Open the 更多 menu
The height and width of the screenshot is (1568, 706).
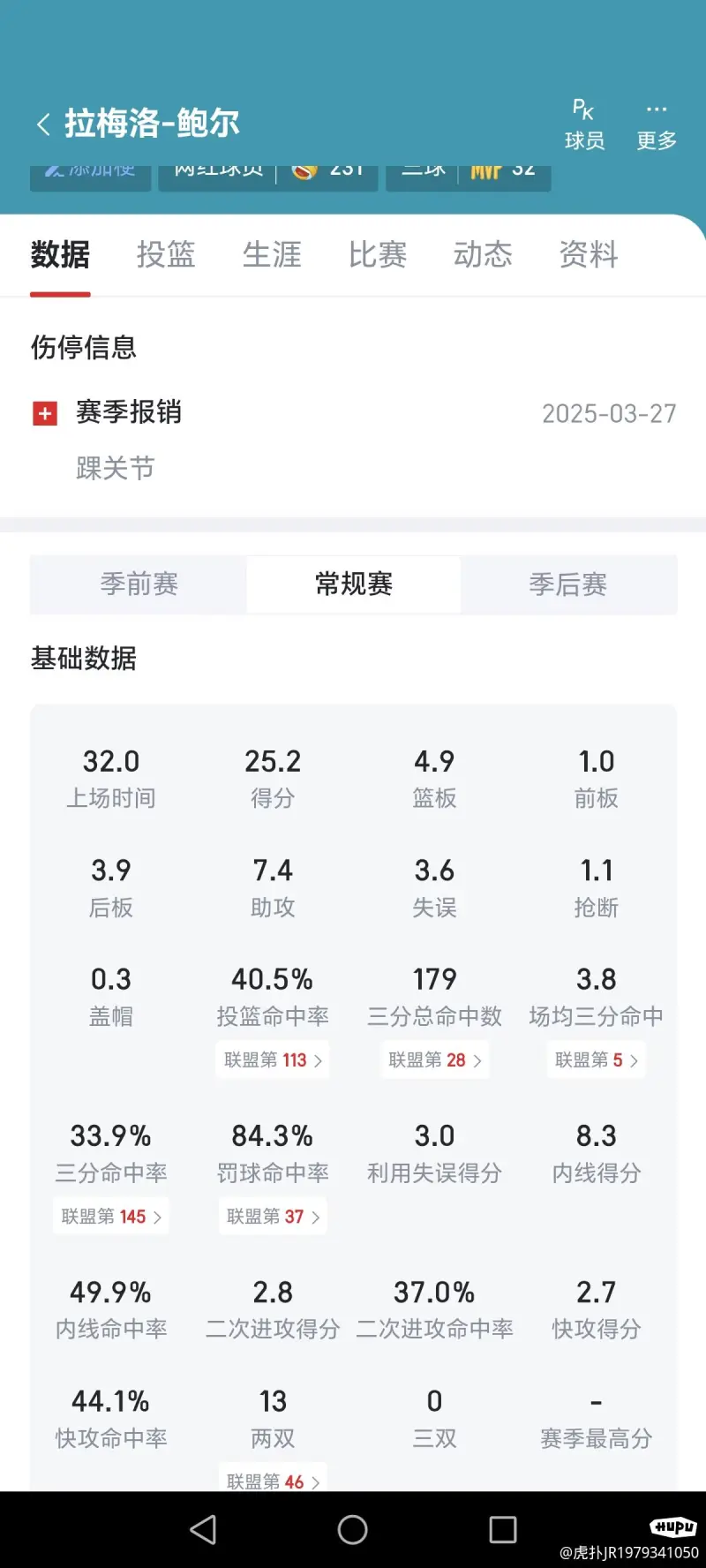(x=657, y=124)
